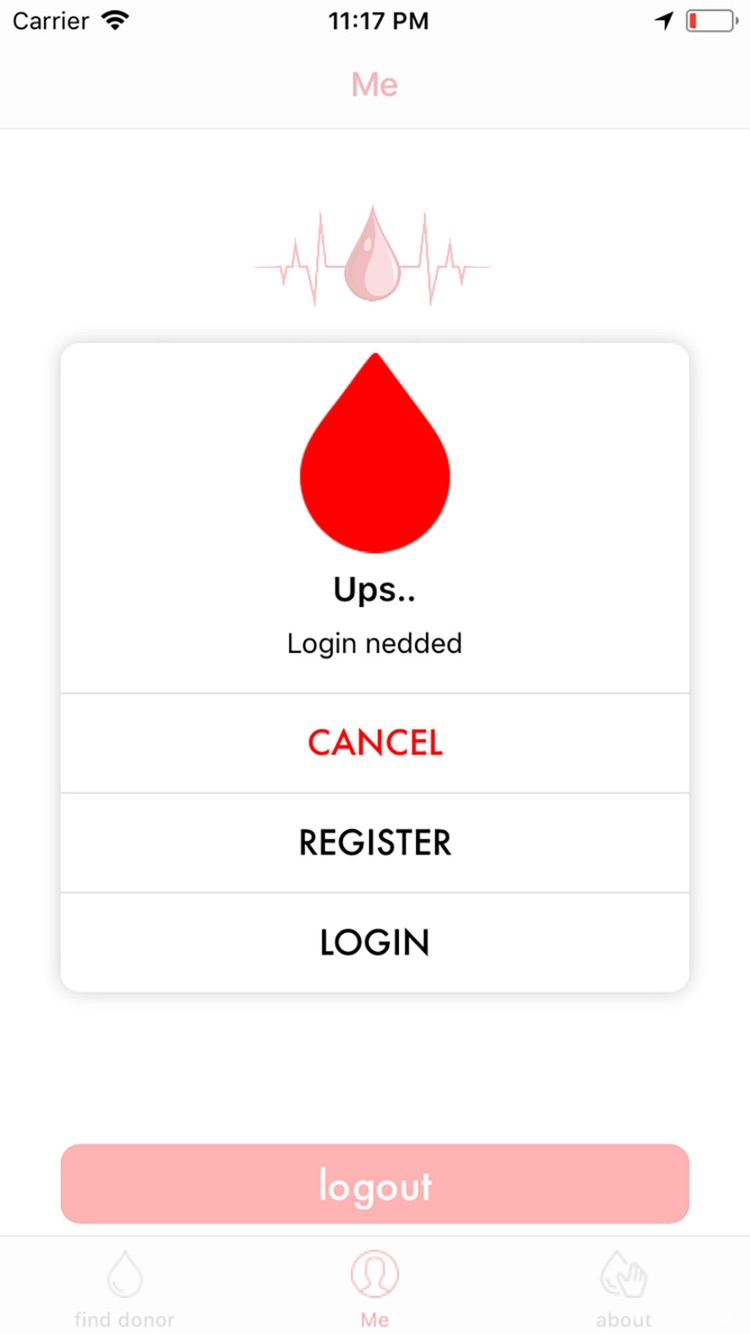Screen dimensions: 750x1334
Task: Switch to the find donor tab
Action: click(124, 1290)
